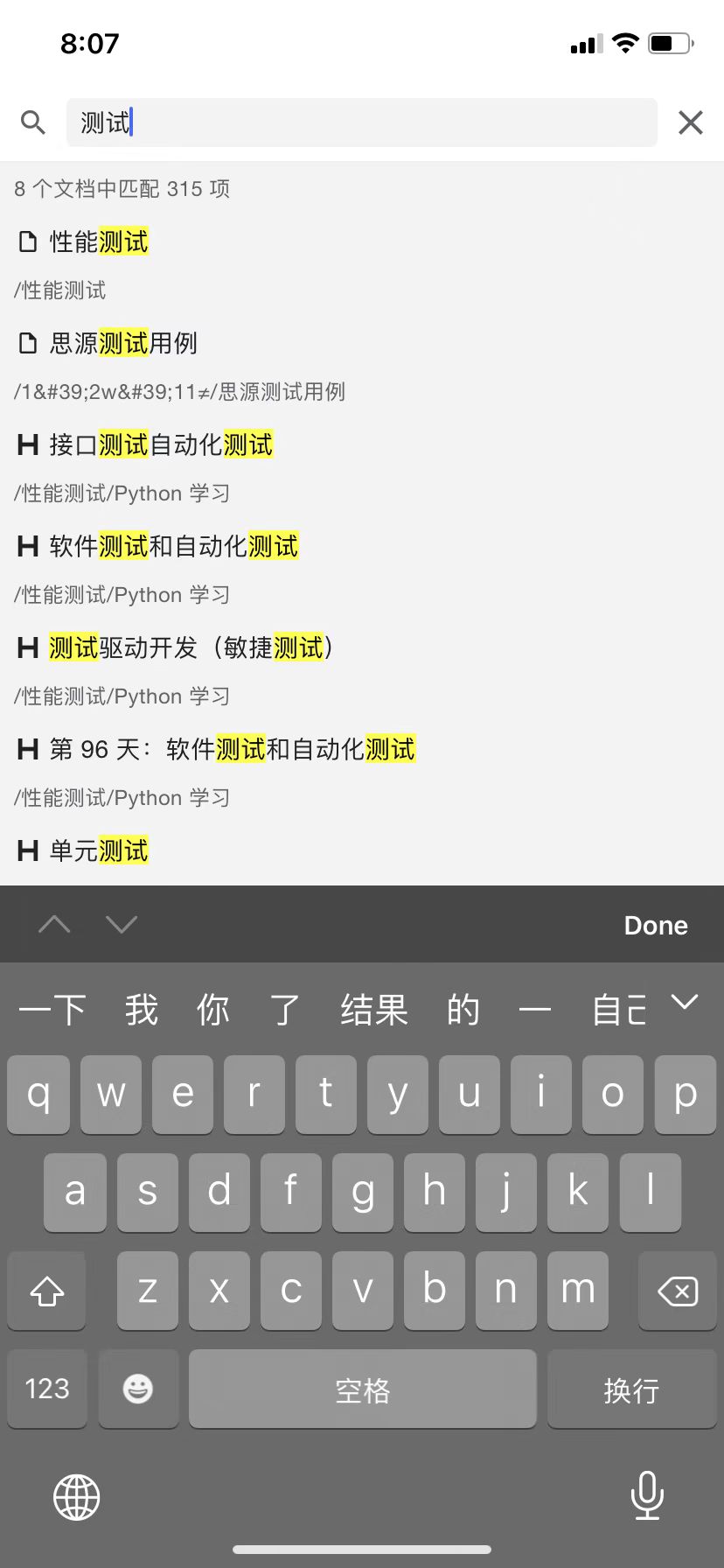The width and height of the screenshot is (724, 1568).
Task: Tap the backspace key
Action: pyautogui.click(x=677, y=1291)
